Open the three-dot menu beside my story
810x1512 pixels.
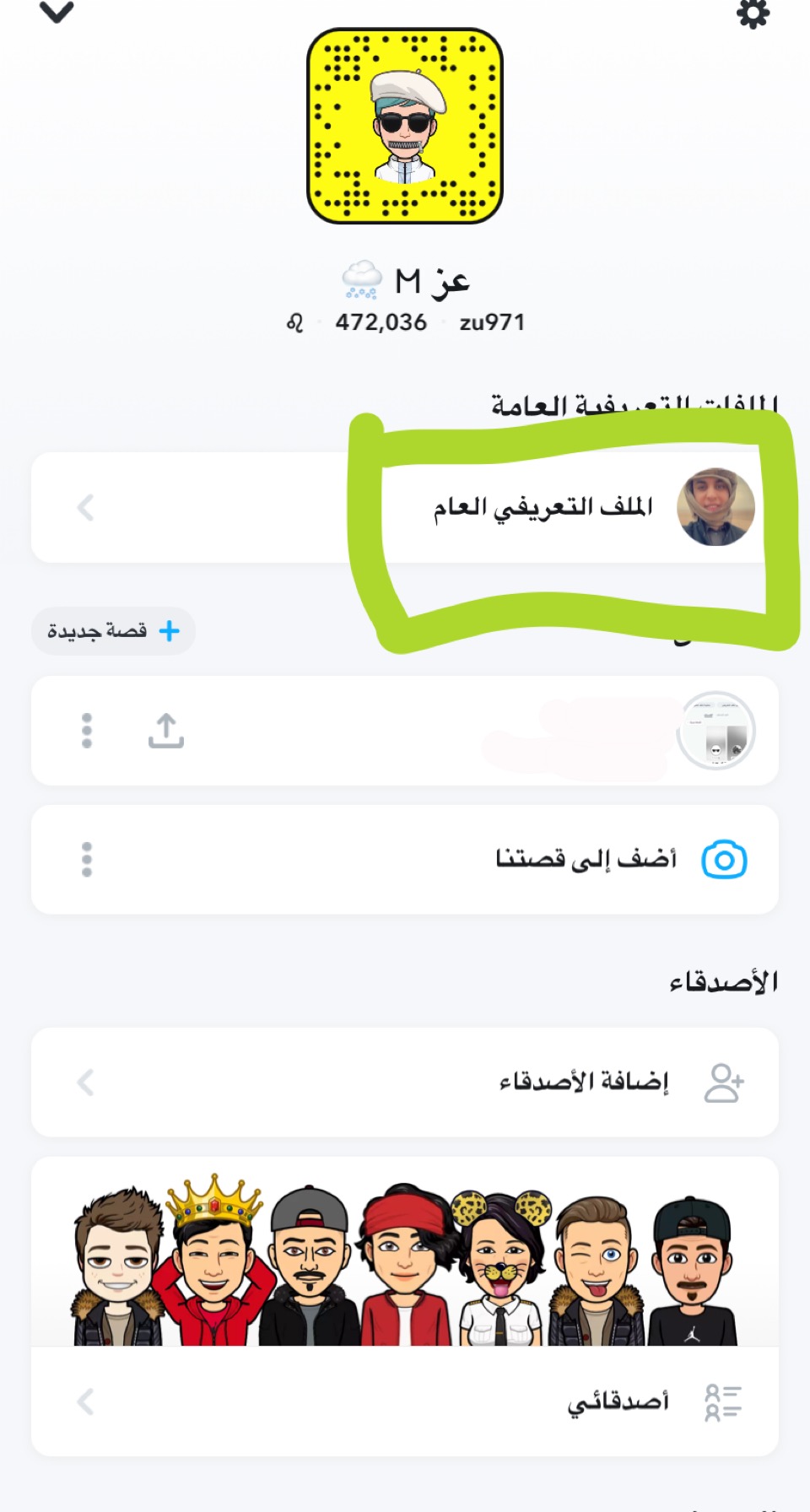click(x=86, y=731)
